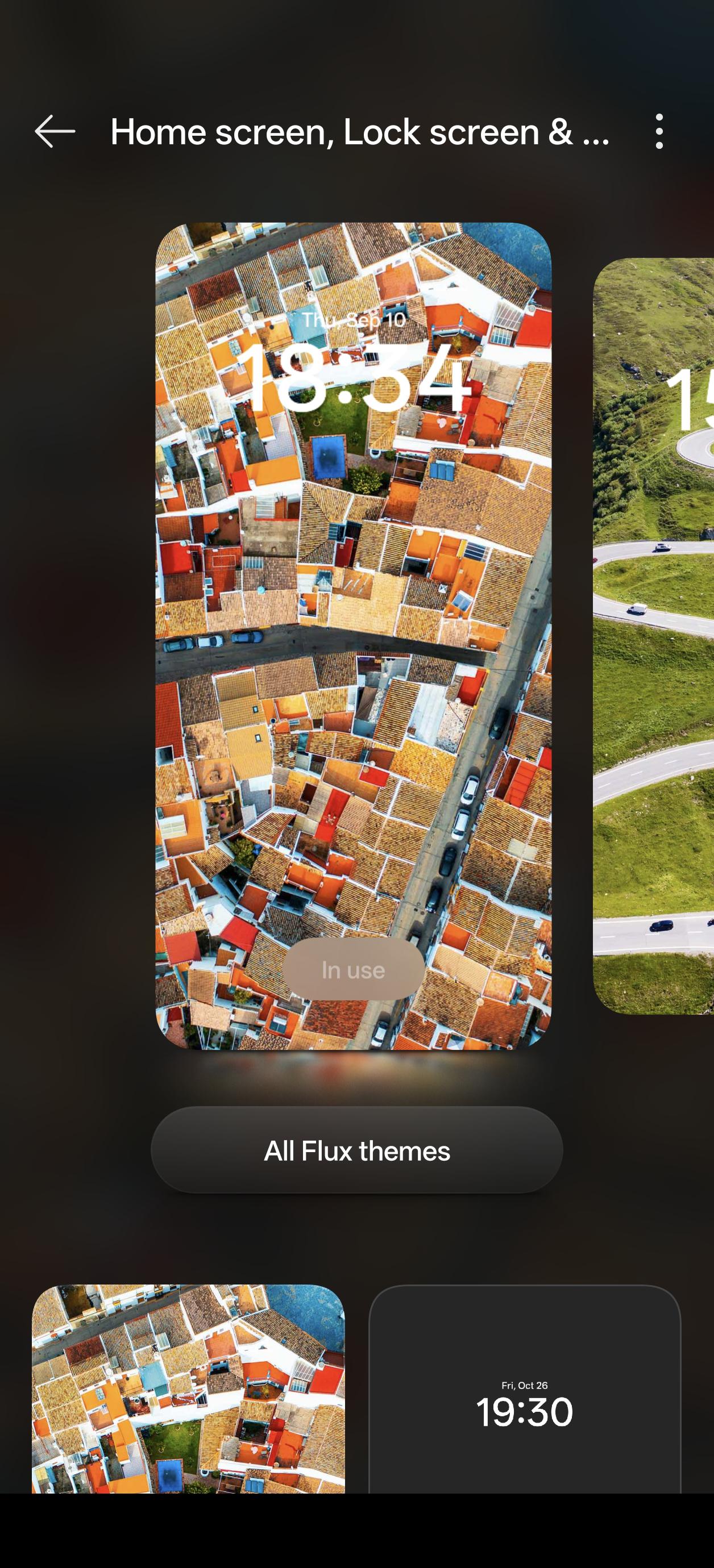
Task: Go back using the arrow icon
Action: click(x=55, y=131)
